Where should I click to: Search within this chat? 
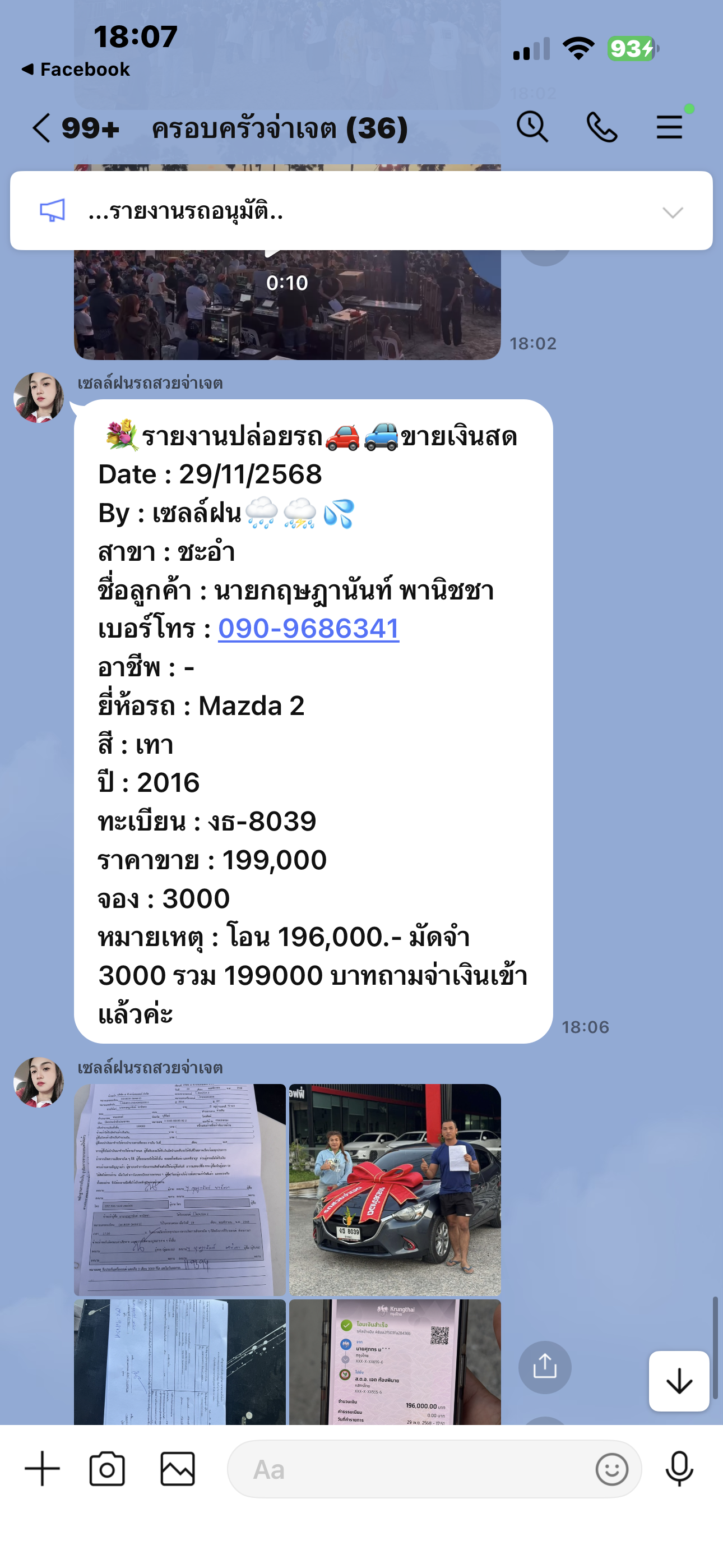pyautogui.click(x=532, y=127)
